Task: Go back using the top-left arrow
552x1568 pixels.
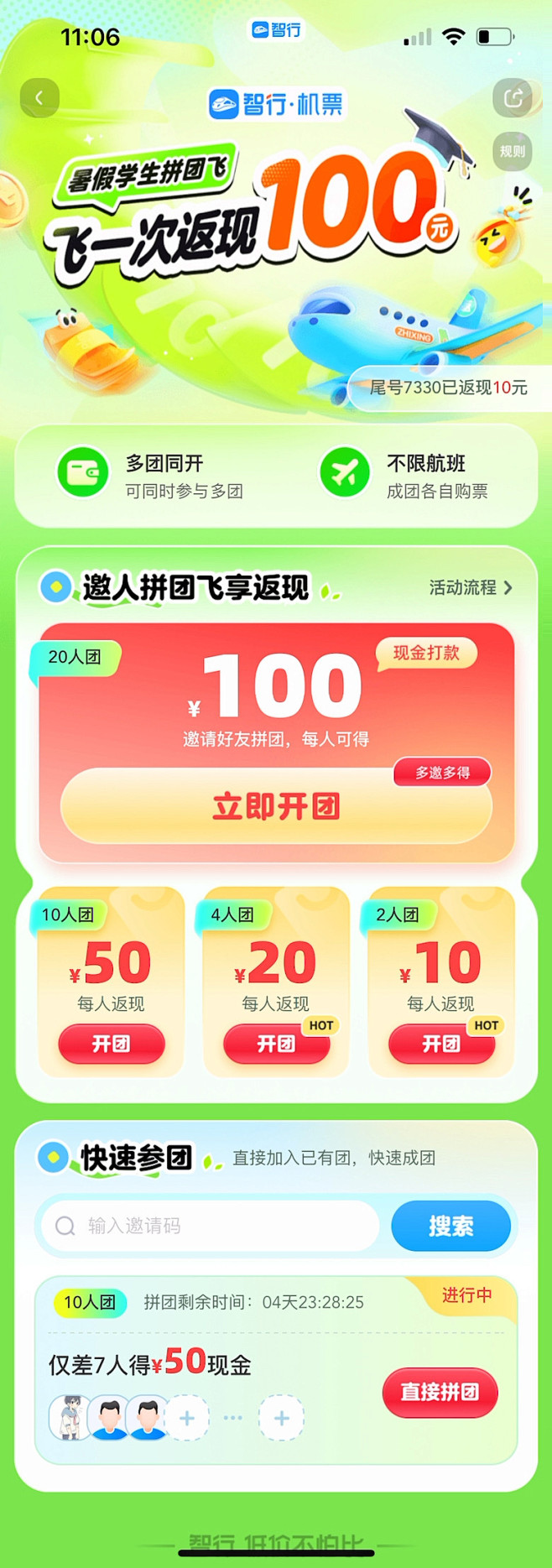Action: [x=39, y=98]
